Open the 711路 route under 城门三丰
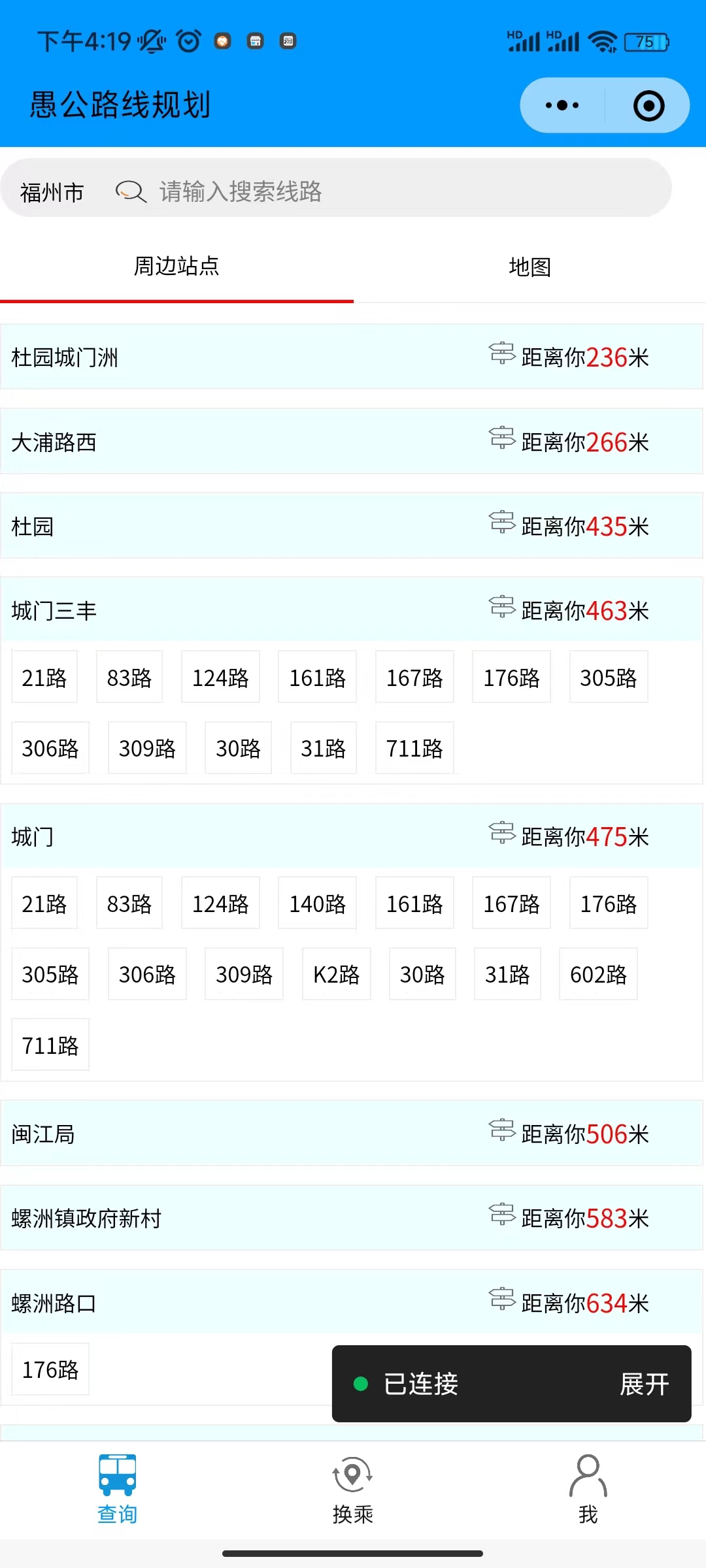 [414, 748]
